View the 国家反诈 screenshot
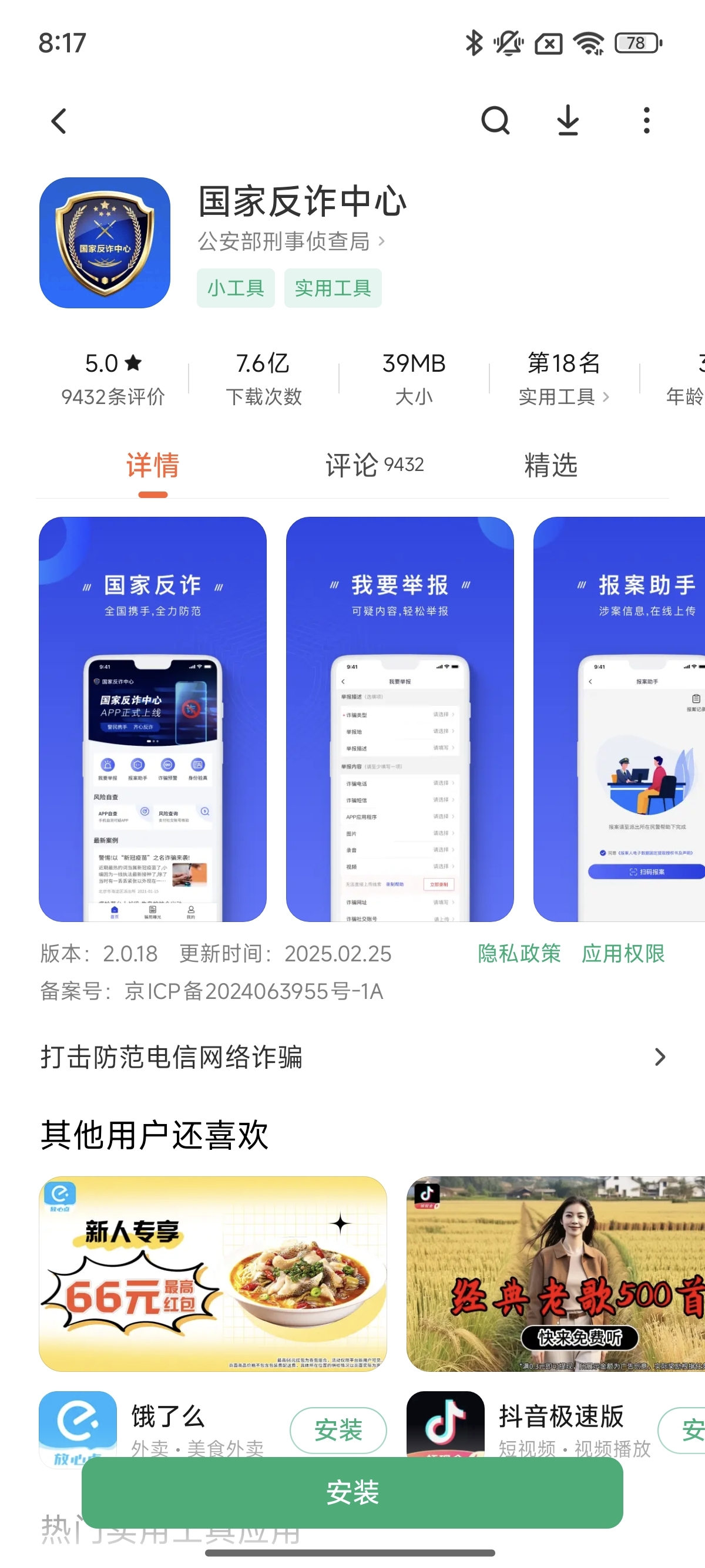The width and height of the screenshot is (705, 1568). point(153,718)
